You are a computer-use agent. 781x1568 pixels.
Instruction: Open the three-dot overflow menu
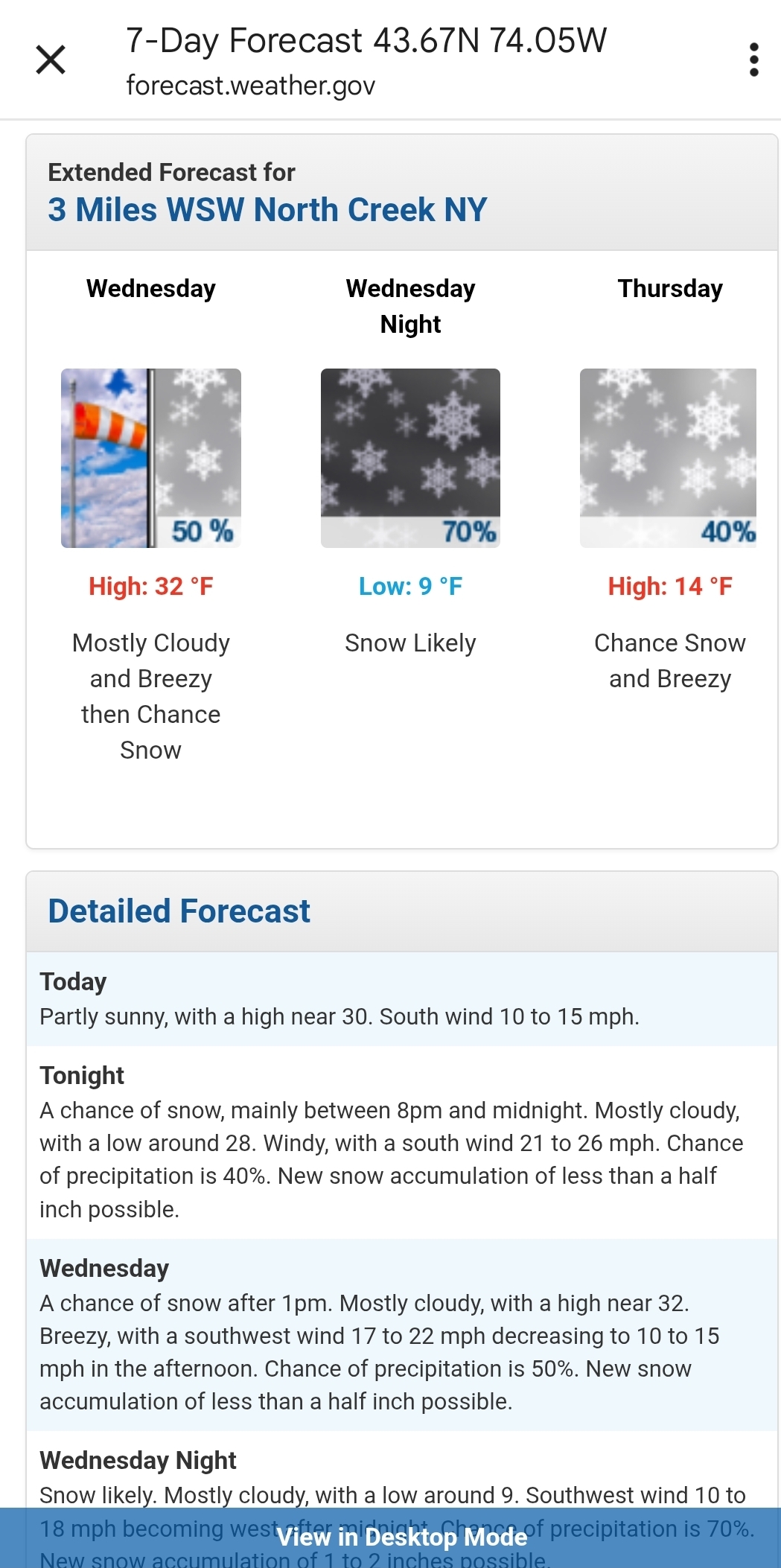click(x=753, y=60)
